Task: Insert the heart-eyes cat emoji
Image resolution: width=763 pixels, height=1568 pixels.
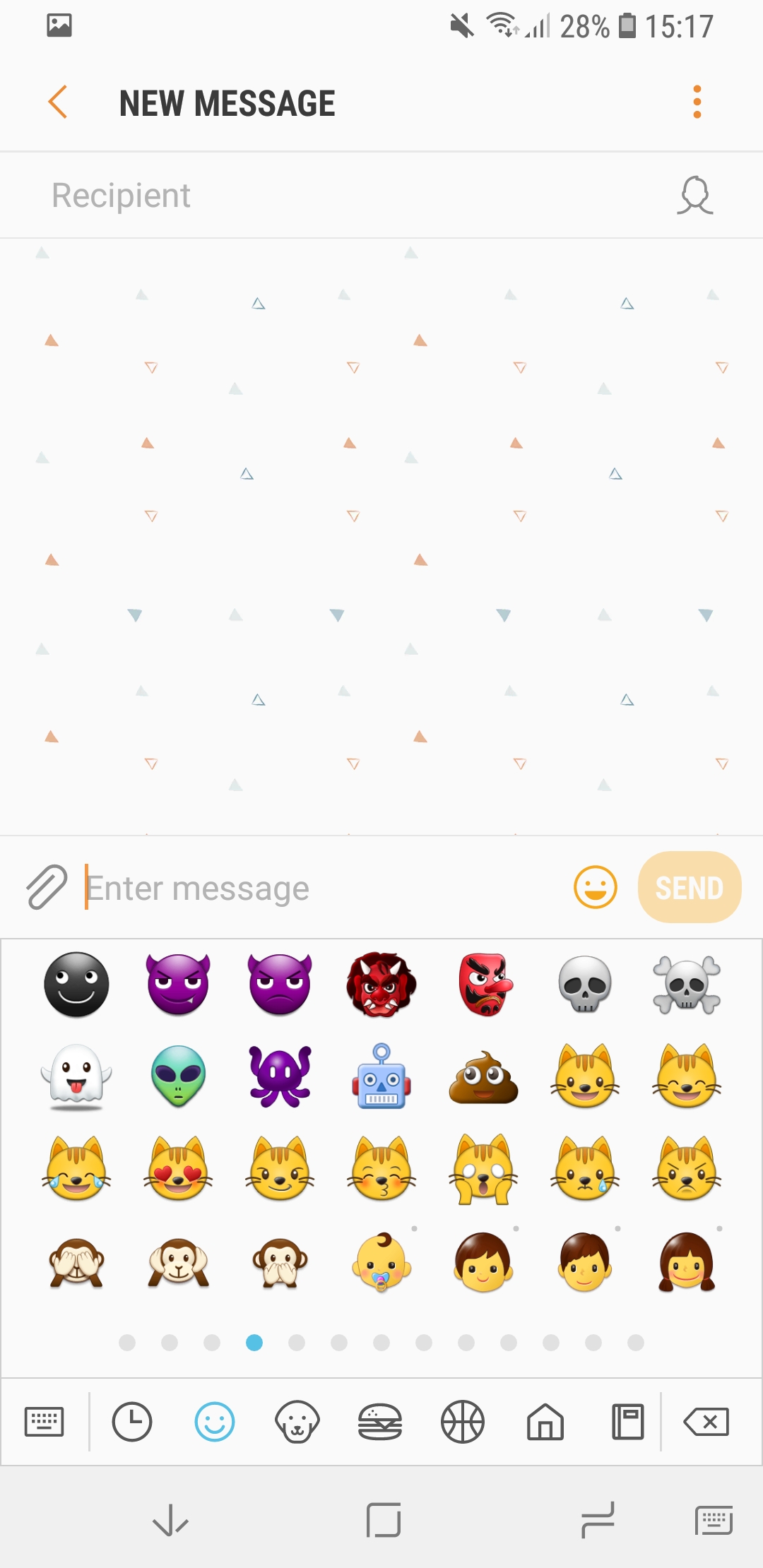Action: [x=178, y=1170]
